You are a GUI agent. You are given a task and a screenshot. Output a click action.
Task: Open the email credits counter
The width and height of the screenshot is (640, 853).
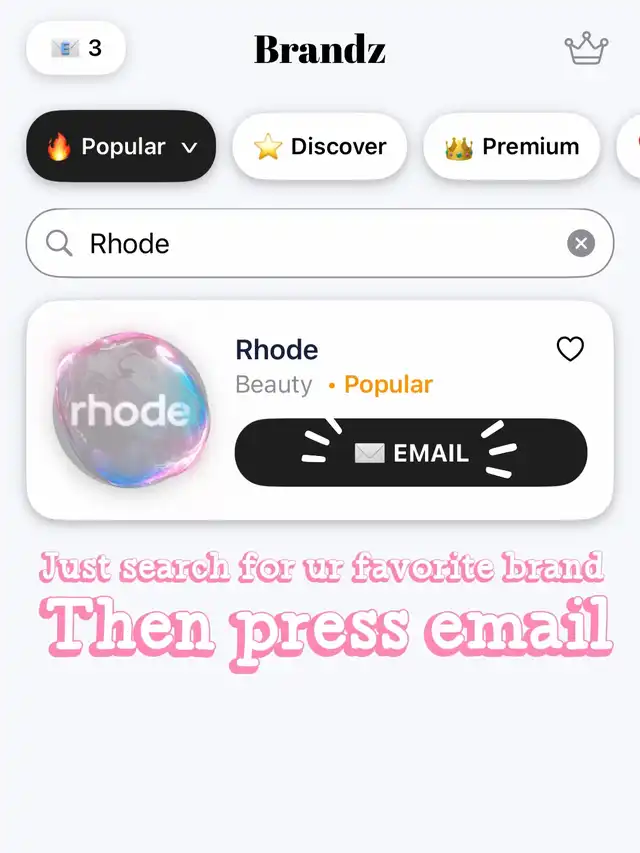(76, 48)
